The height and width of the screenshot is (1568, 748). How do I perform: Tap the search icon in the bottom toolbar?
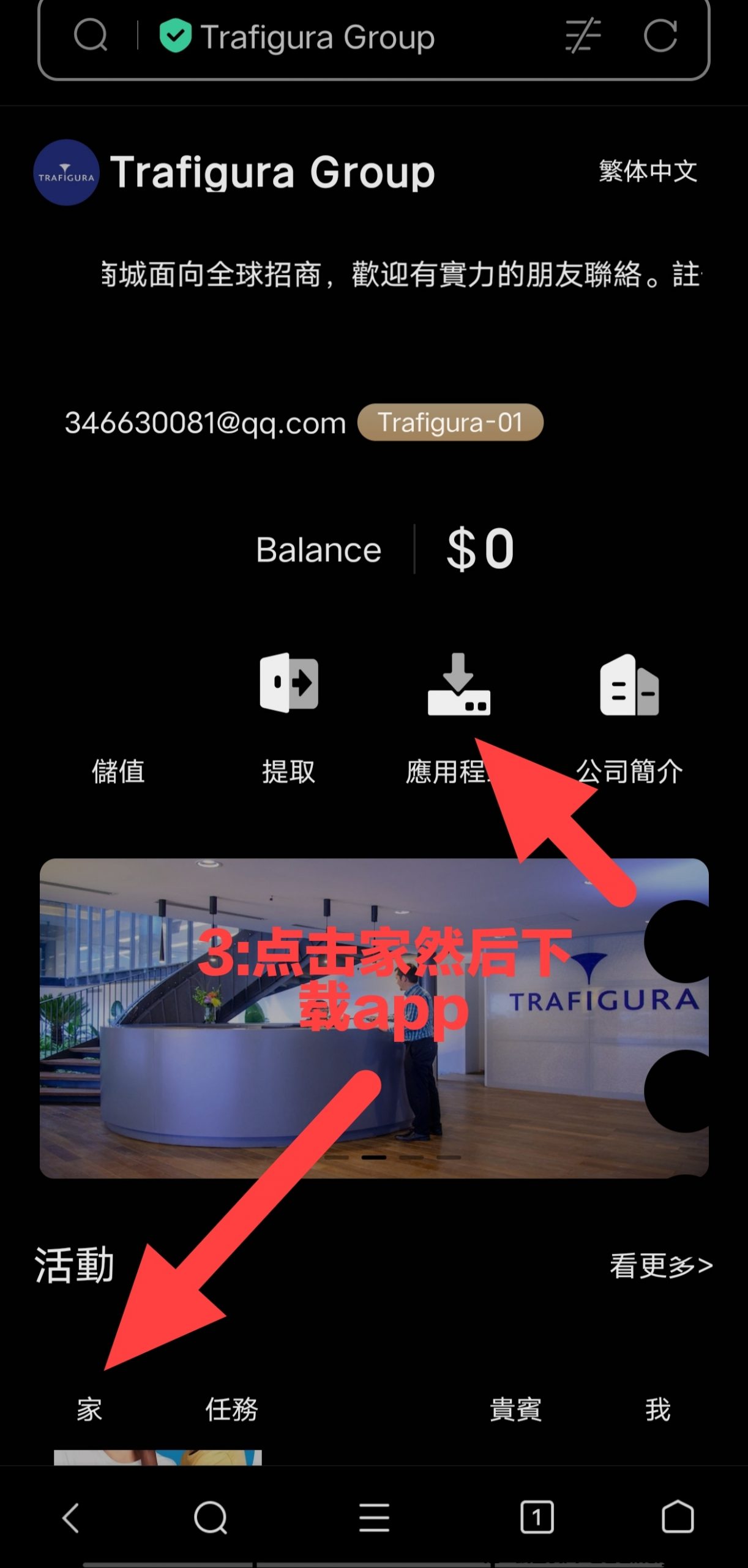[x=211, y=1518]
